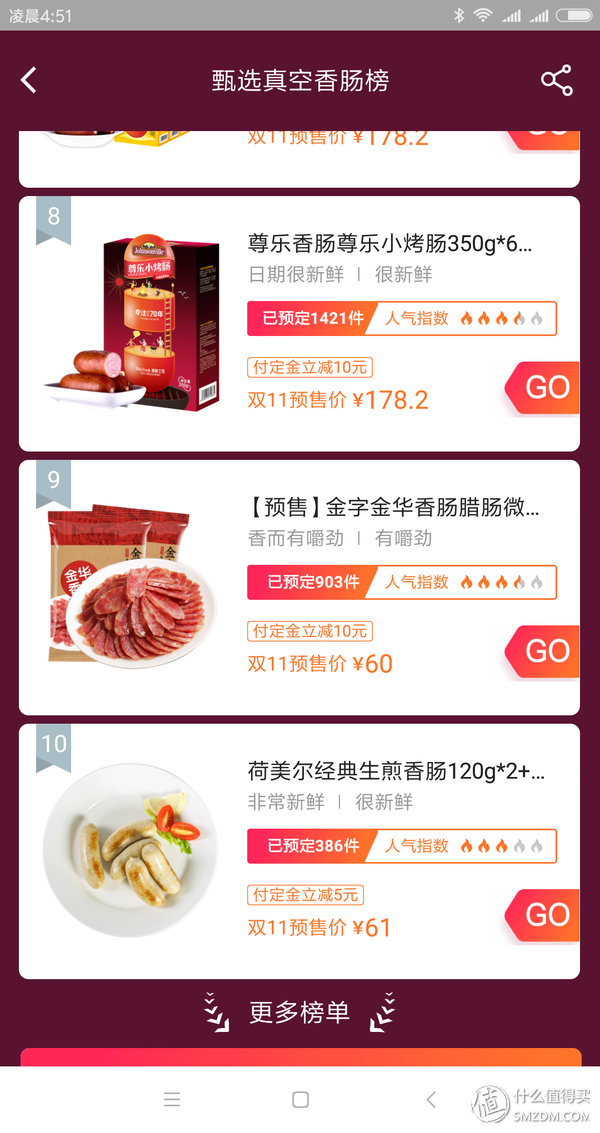Tap GO for 金字金华香肠 item
Viewport: 600px width, 1133px height.
point(545,652)
